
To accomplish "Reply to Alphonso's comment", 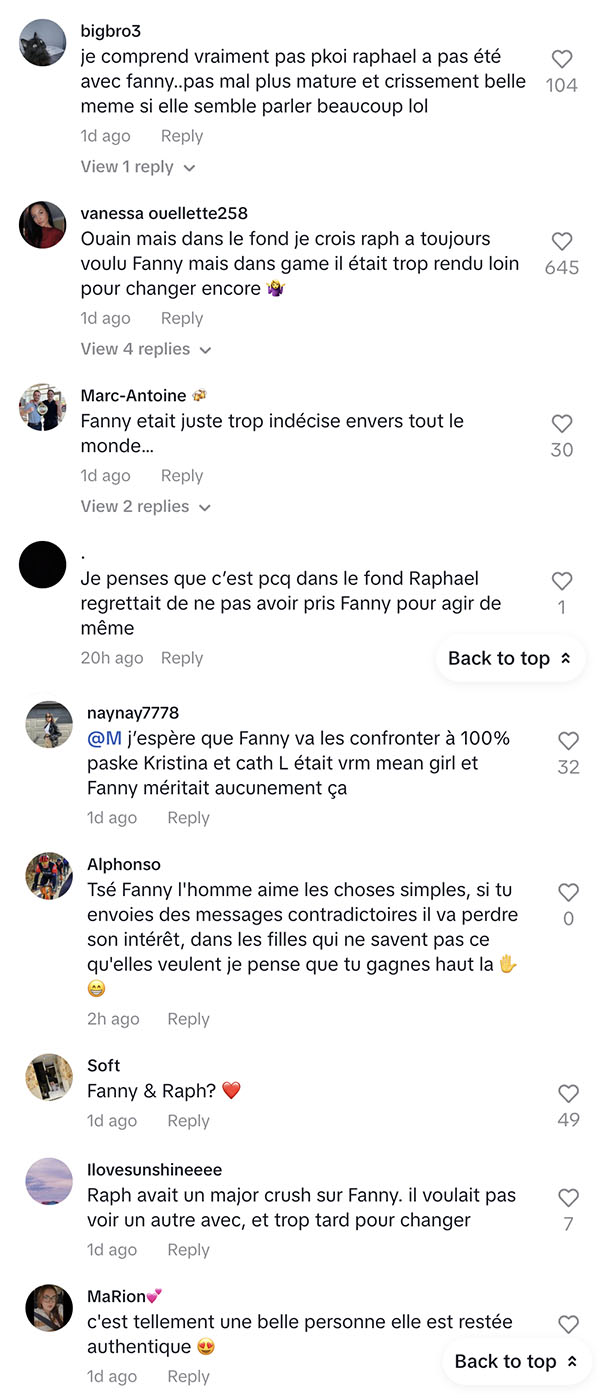I will [x=188, y=1019].
